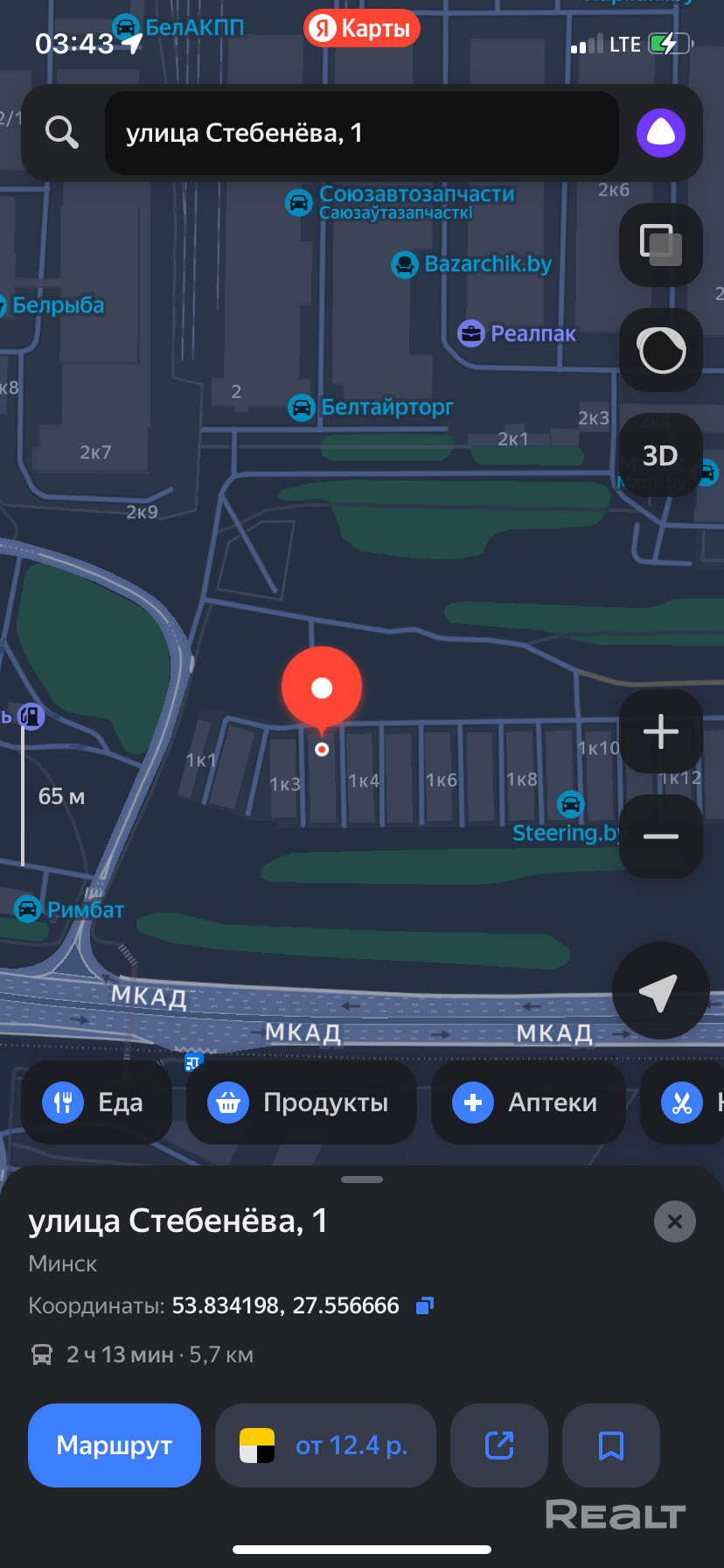
Task: Copy the coordinates to clipboard
Action: (x=425, y=1305)
